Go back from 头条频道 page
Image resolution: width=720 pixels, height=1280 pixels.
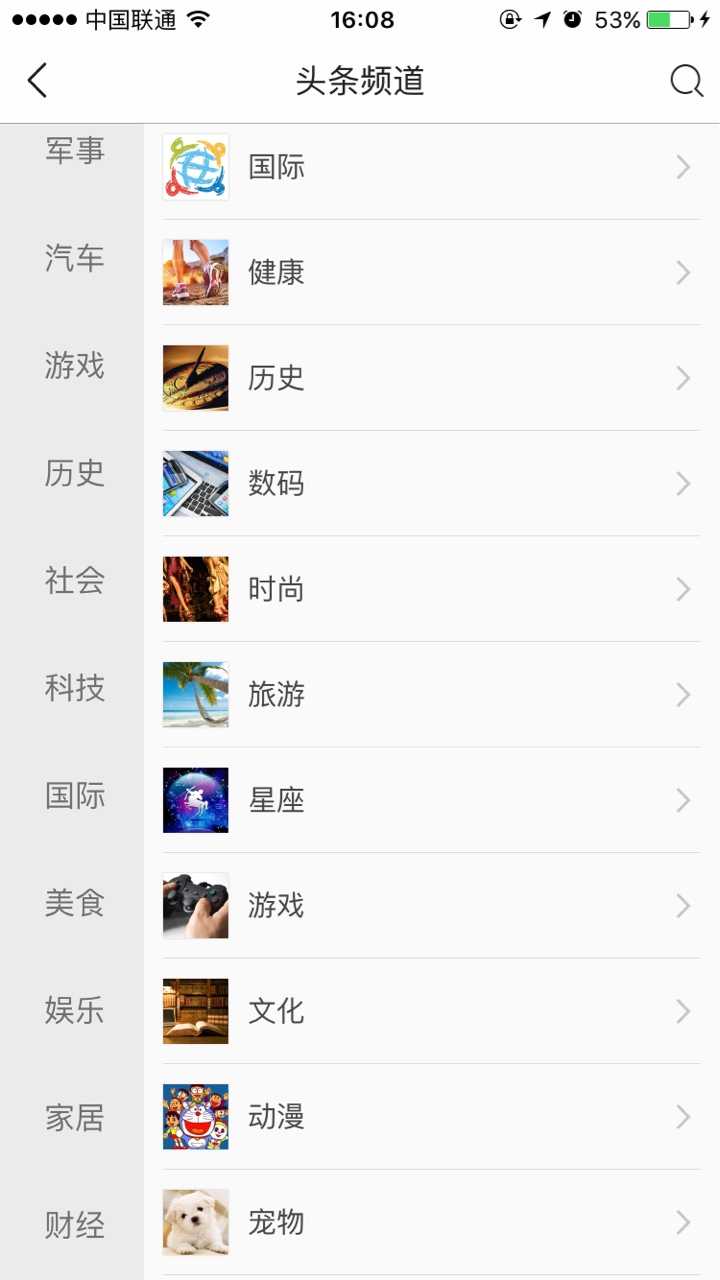pyautogui.click(x=38, y=81)
